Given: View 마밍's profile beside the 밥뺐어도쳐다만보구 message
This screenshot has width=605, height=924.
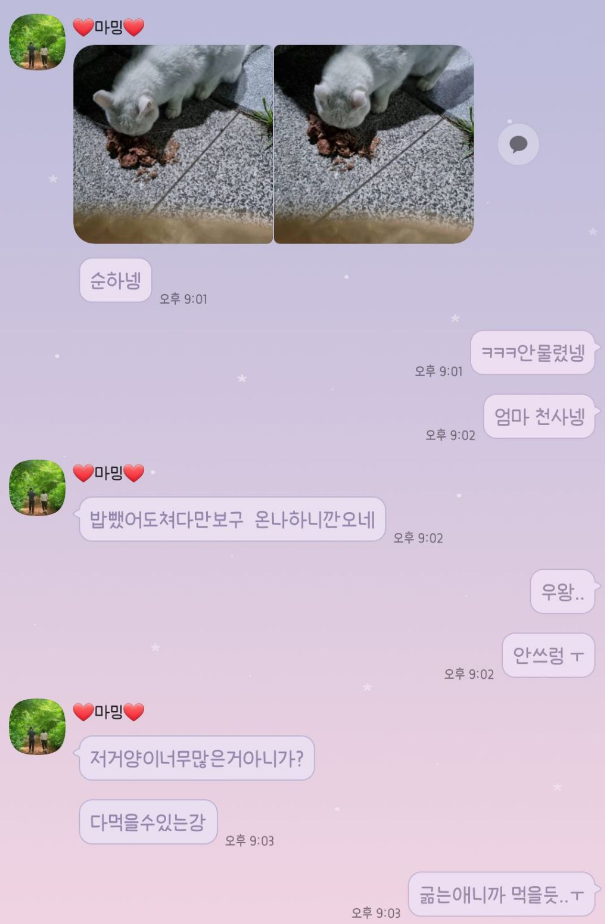Looking at the screenshot, I should 37,488.
